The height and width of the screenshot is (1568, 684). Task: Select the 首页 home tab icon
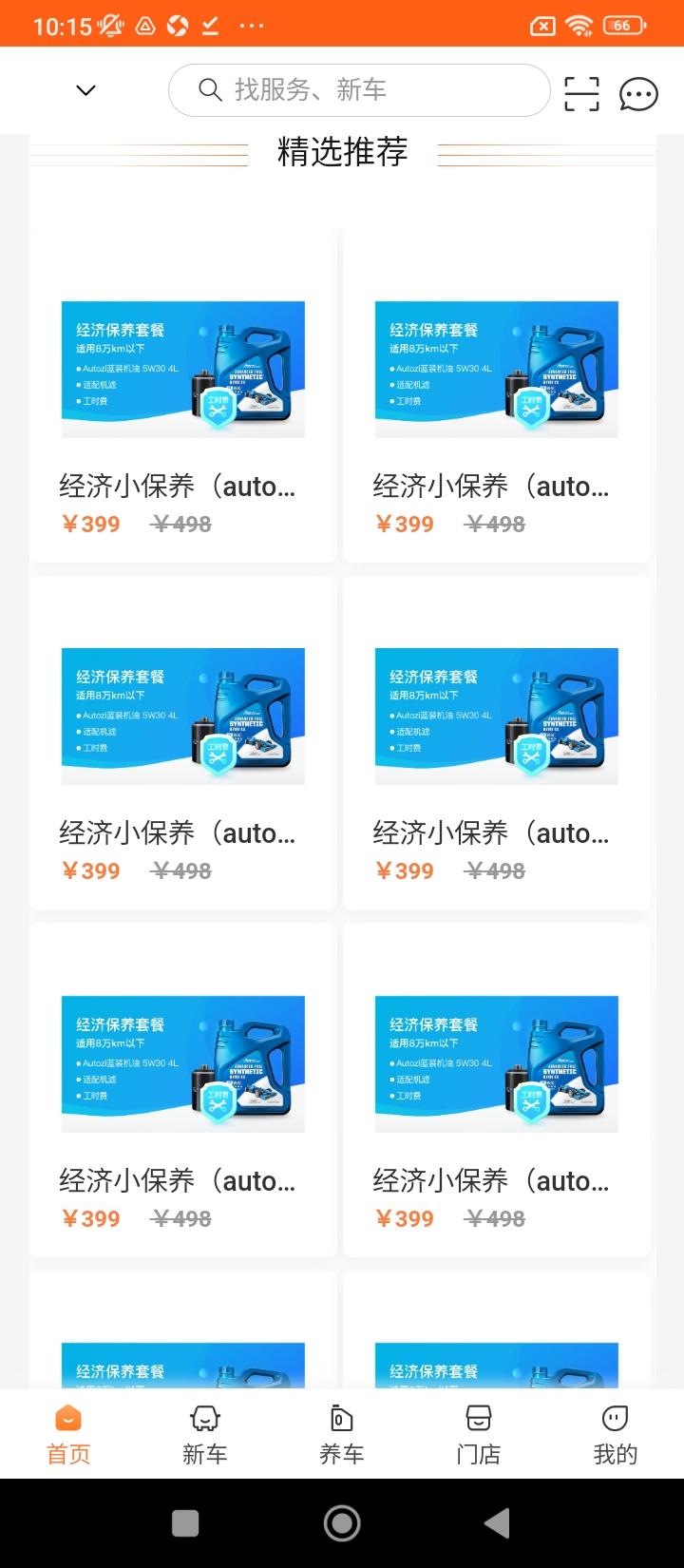coord(67,1420)
